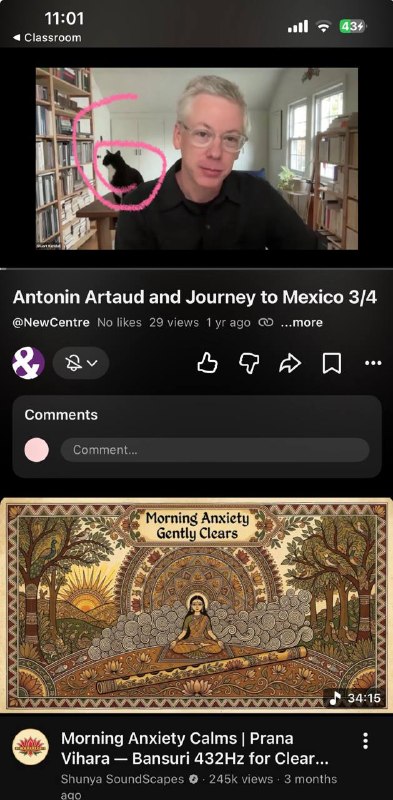Save the video with the bookmark icon

click(332, 363)
